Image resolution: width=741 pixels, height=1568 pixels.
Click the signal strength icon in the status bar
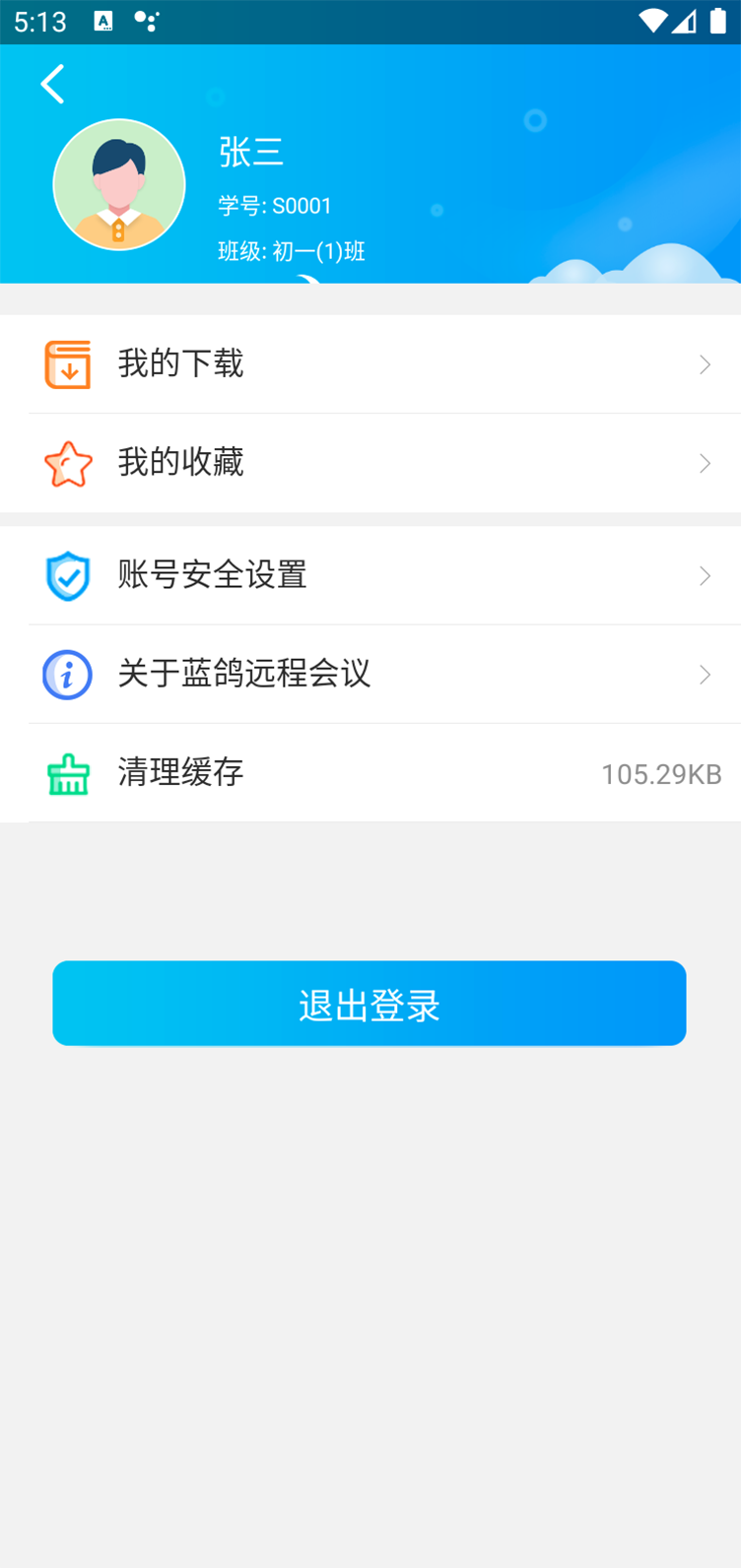[684, 21]
